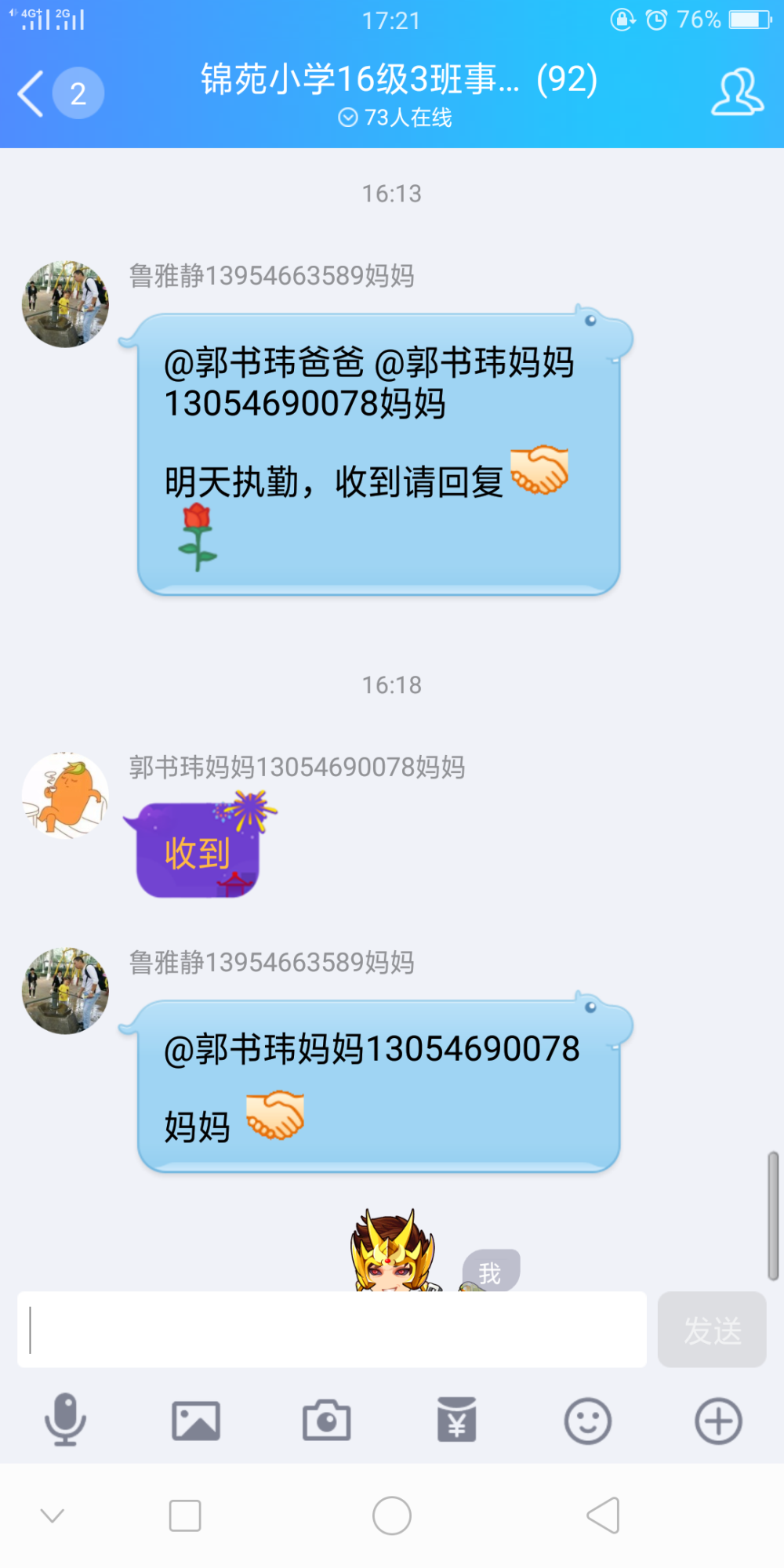Screen dimensions: 784x1568
Task: Open more options plus icon
Action: tap(719, 1421)
